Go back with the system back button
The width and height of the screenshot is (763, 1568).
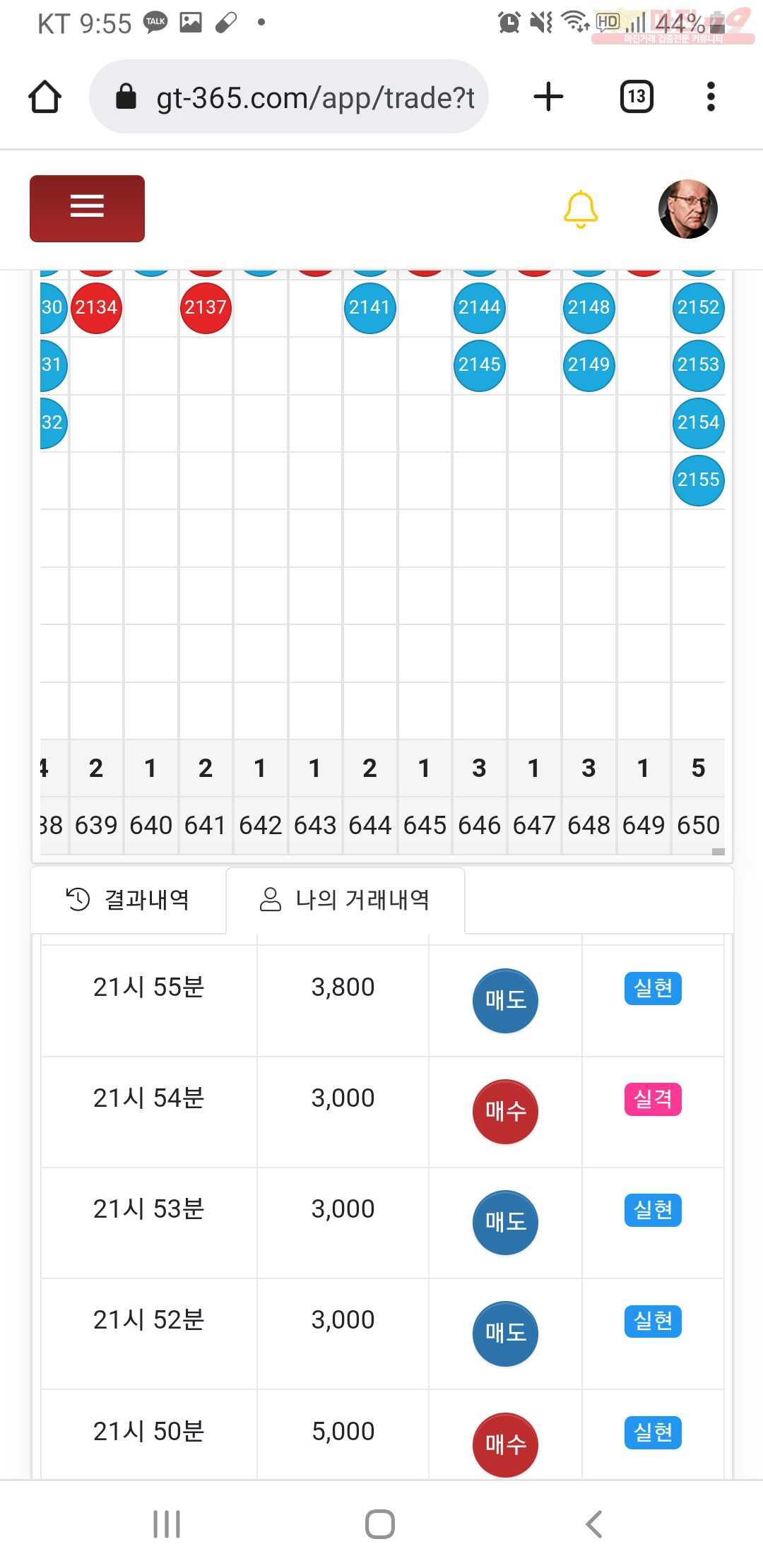coord(594,1524)
